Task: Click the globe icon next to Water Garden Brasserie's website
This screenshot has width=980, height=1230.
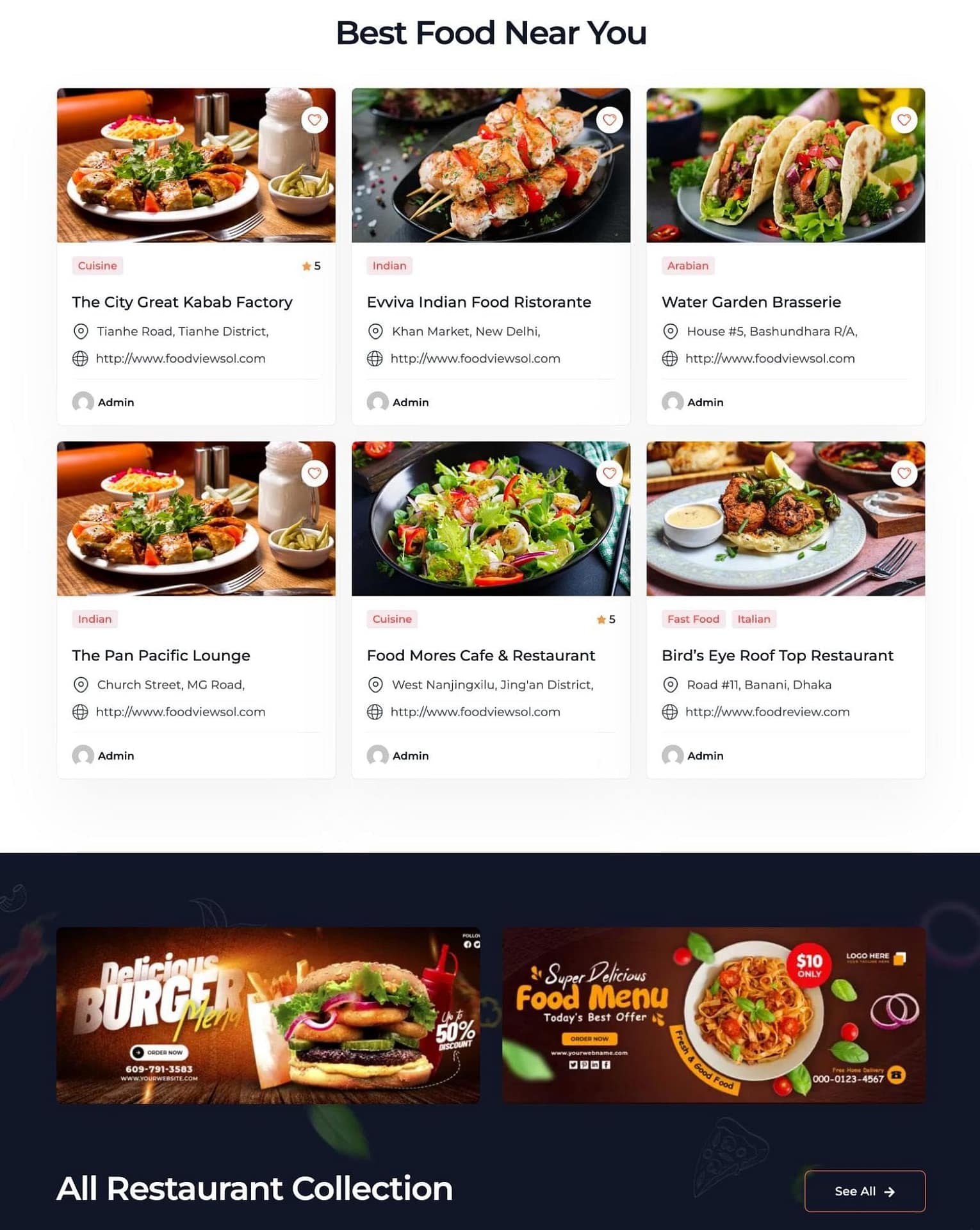Action: (x=670, y=359)
